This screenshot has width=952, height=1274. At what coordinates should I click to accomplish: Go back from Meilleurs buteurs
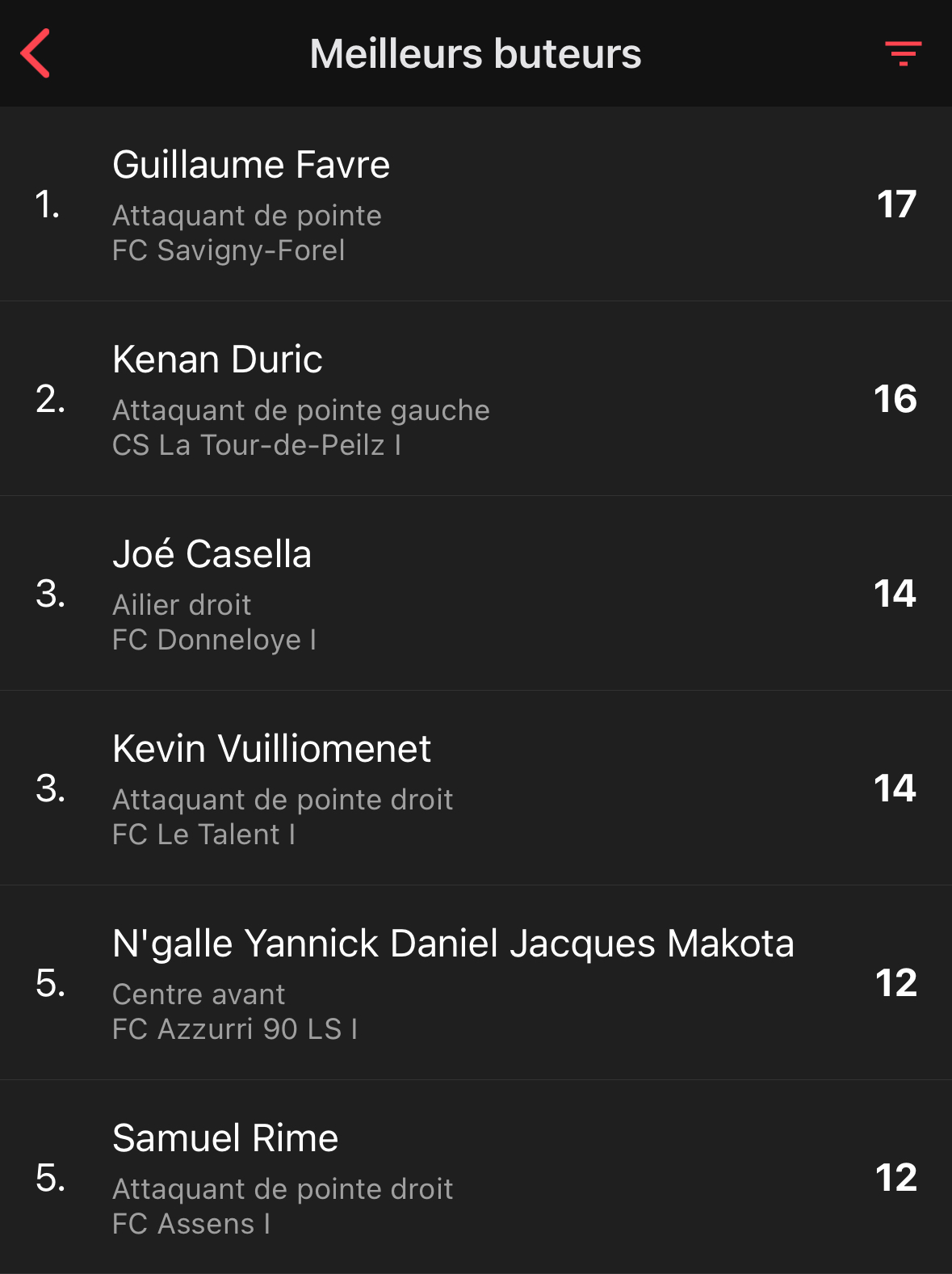tap(36, 53)
